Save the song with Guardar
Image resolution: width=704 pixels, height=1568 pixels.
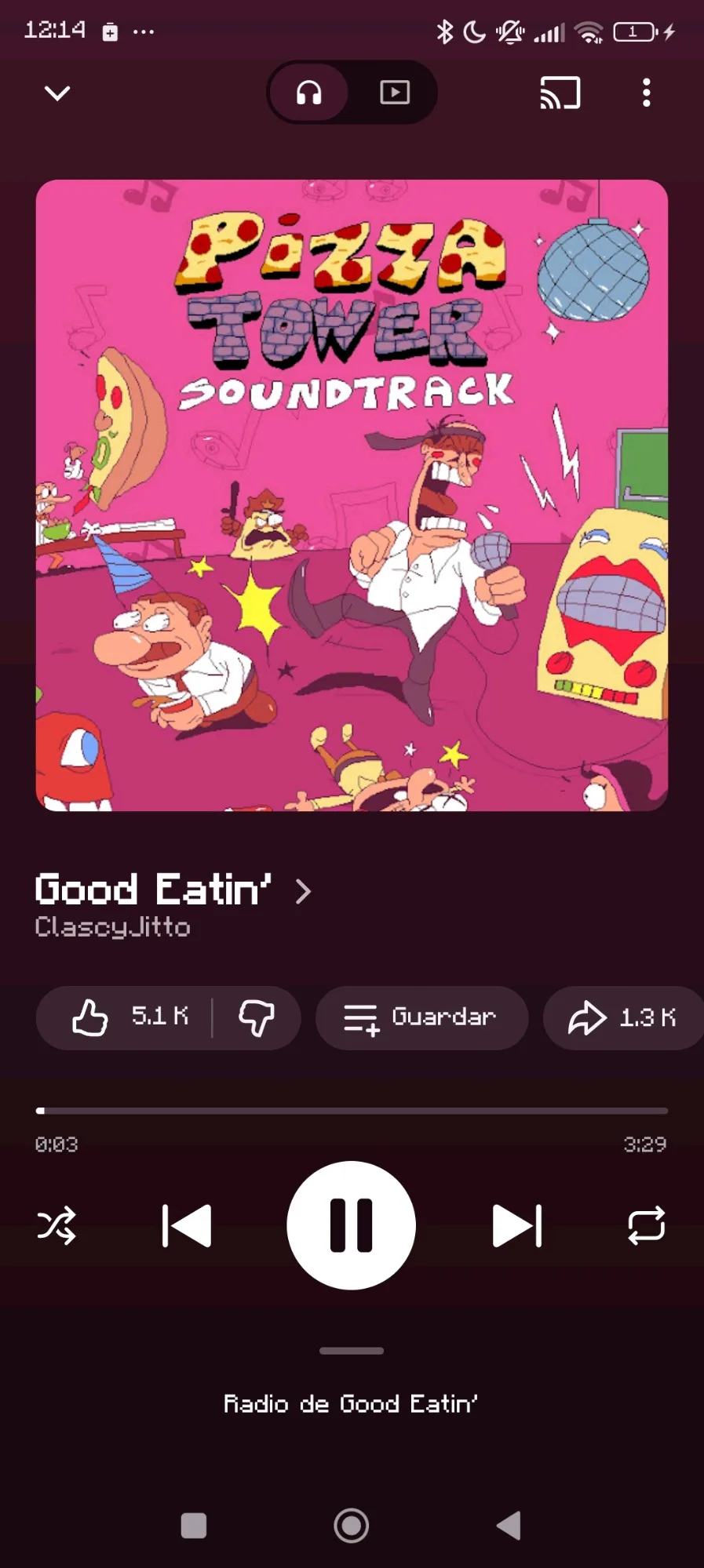[x=421, y=1017]
